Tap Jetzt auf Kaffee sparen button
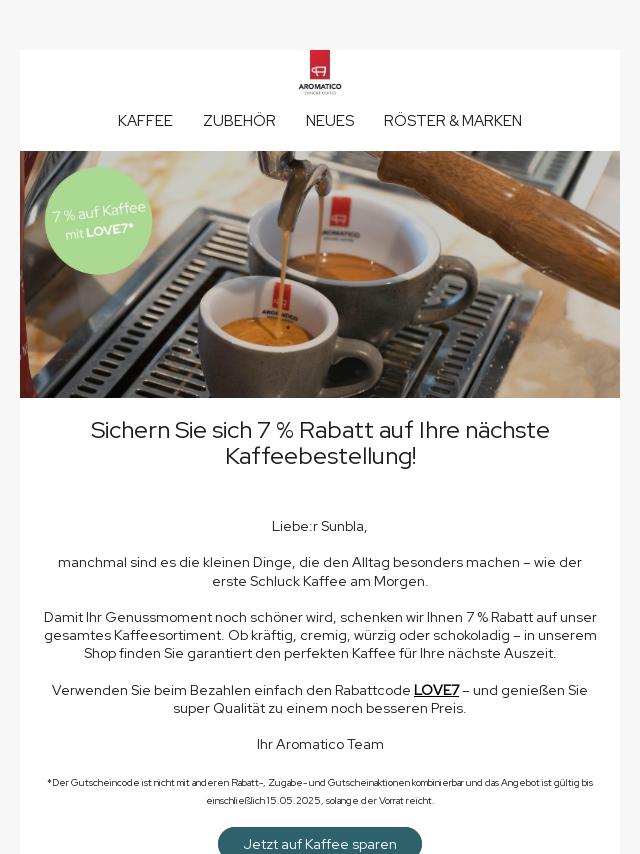 point(320,843)
